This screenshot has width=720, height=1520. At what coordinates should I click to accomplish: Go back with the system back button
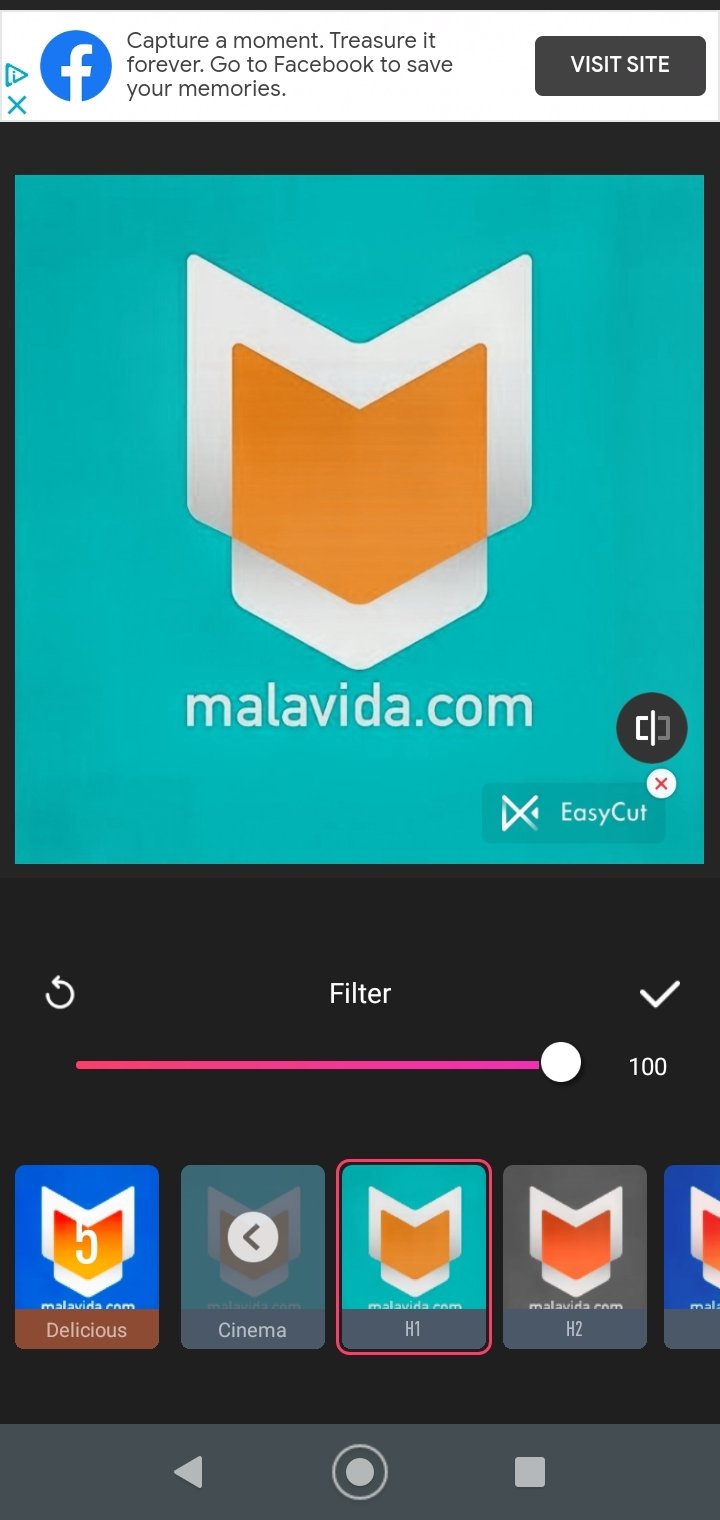point(188,1471)
